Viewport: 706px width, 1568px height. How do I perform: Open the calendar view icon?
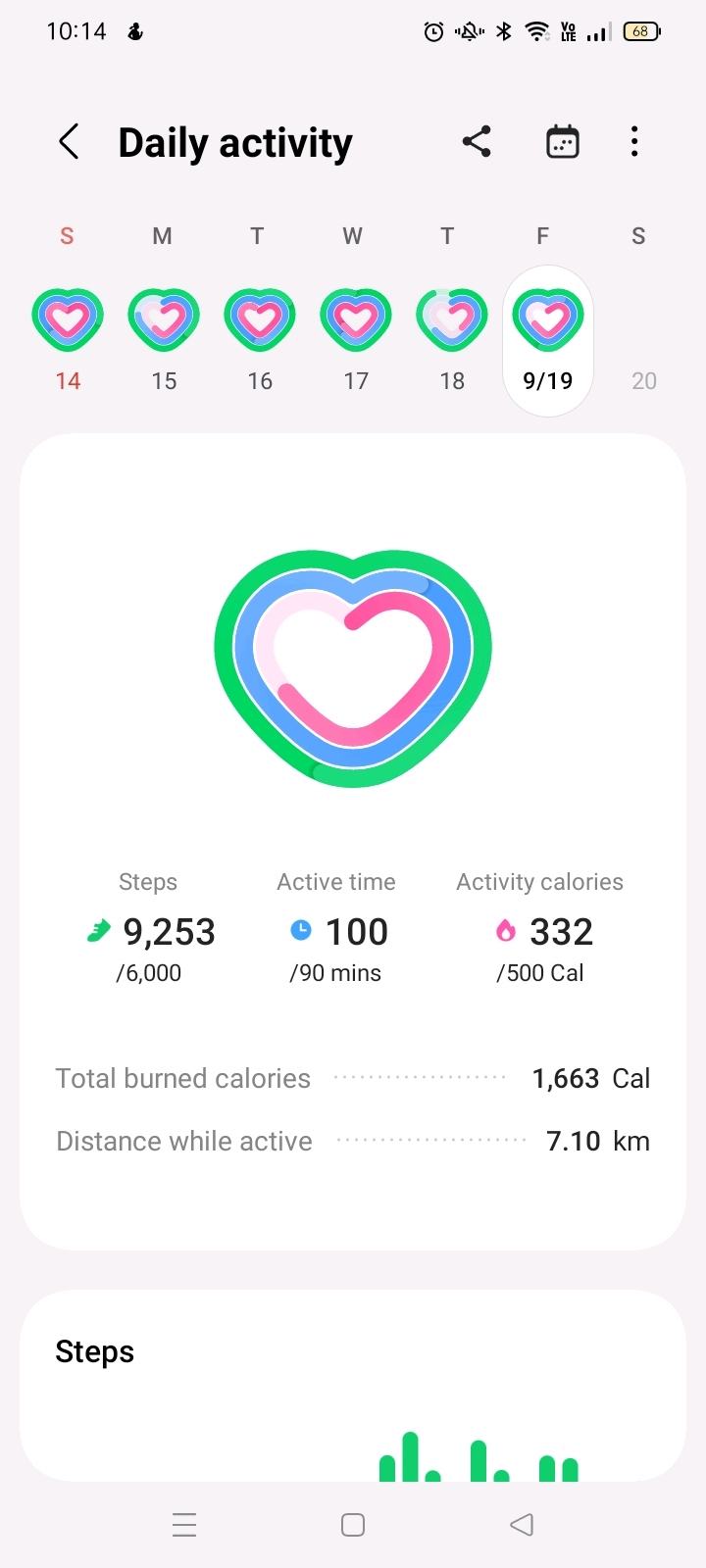[x=562, y=142]
